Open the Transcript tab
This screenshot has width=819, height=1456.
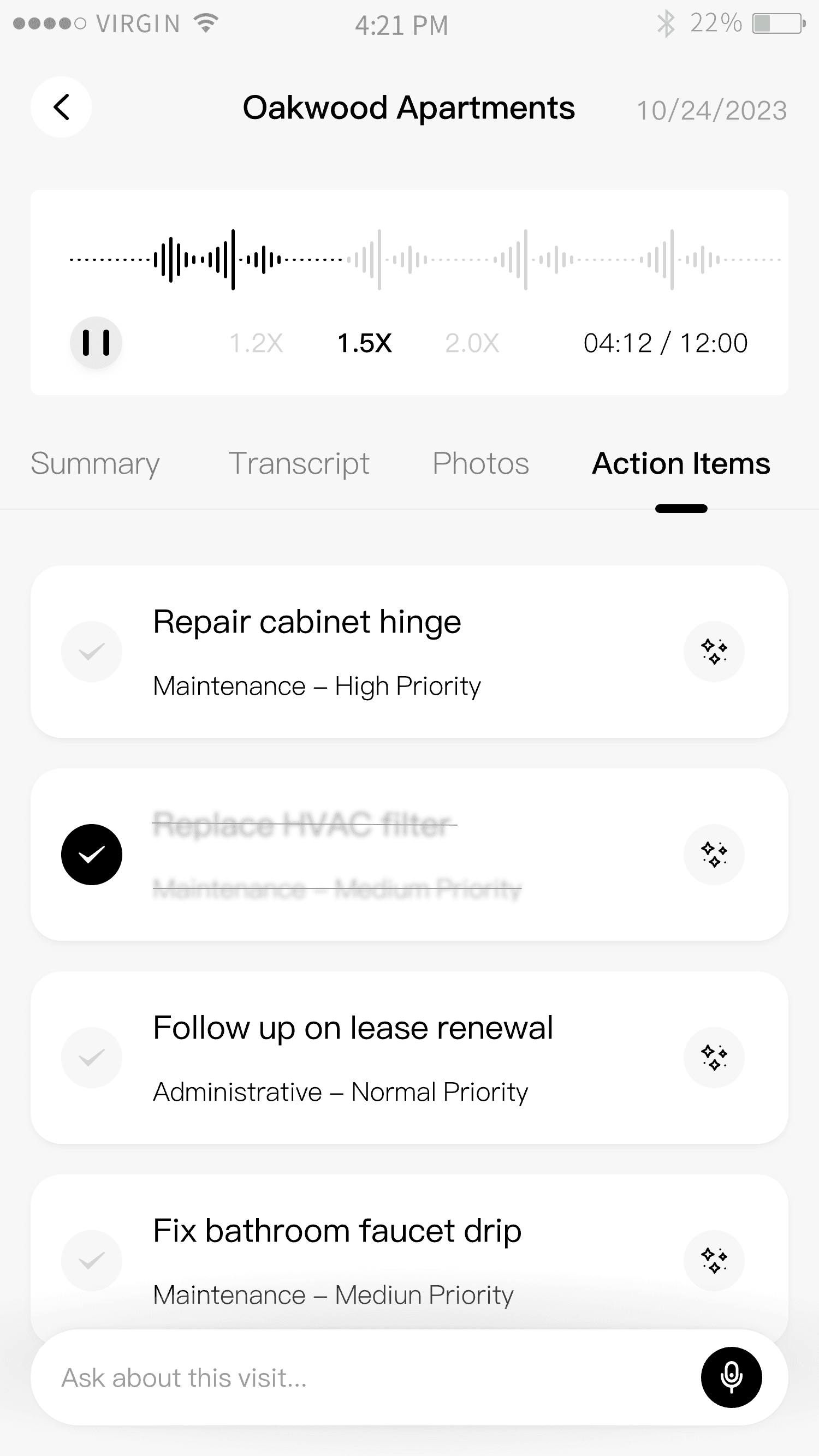point(299,463)
